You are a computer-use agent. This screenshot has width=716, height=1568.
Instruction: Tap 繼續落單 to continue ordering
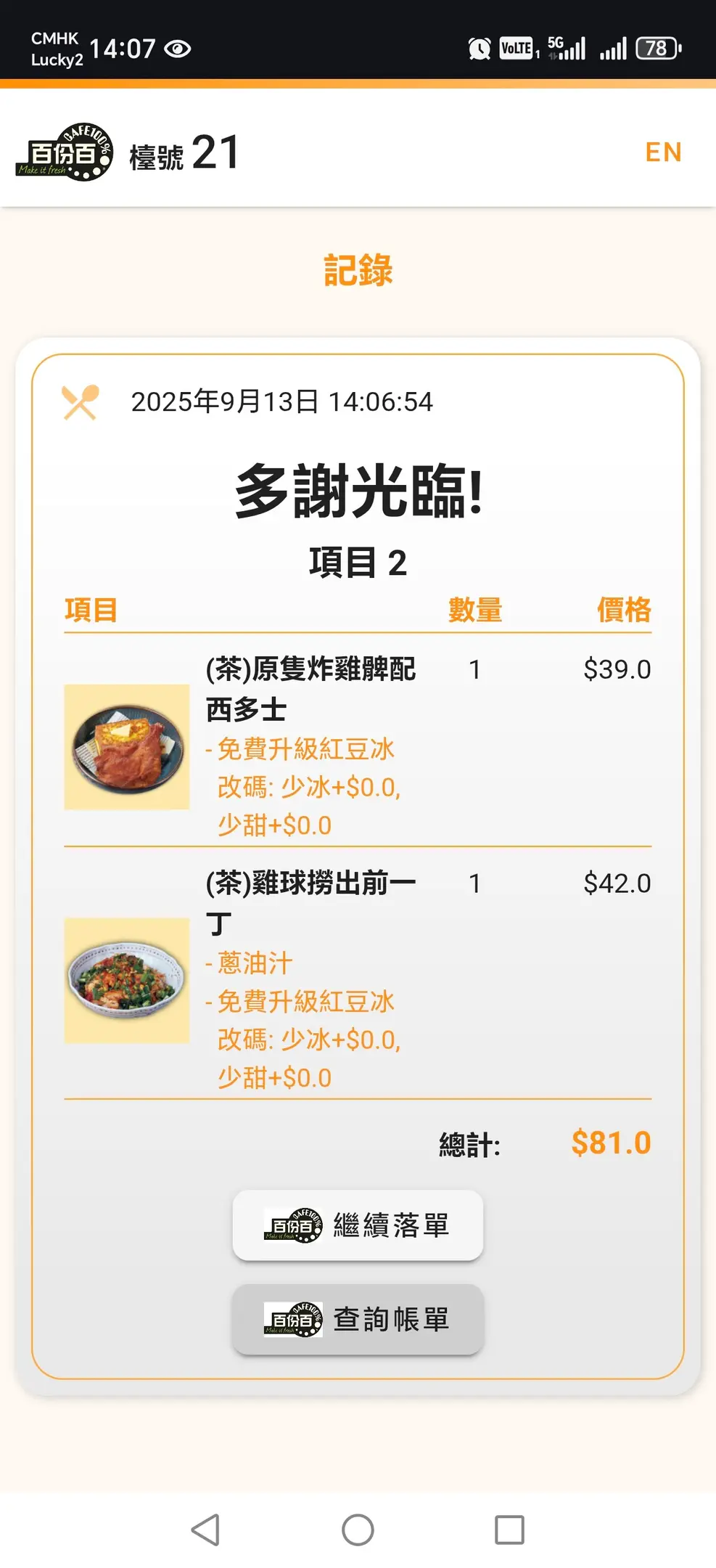[x=358, y=1225]
